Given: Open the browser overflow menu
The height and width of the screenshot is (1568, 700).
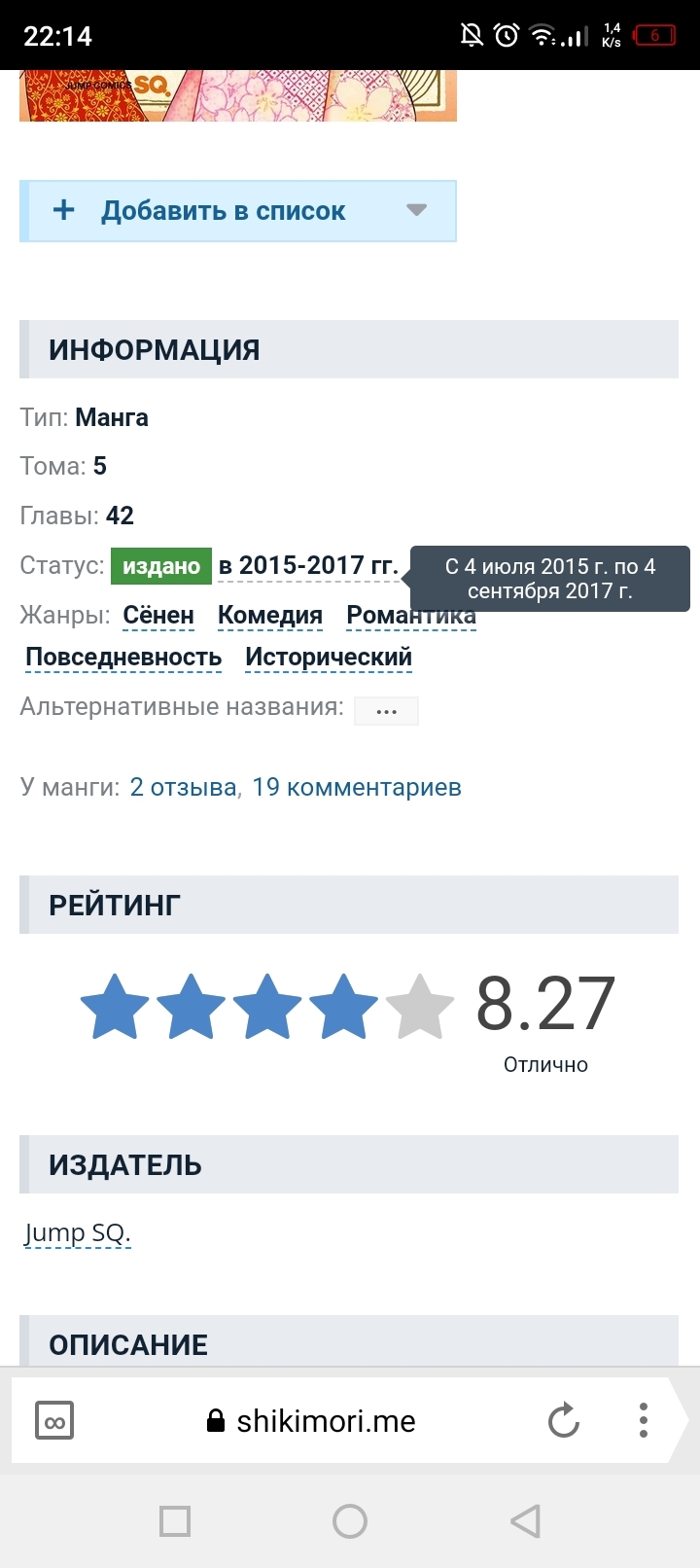Looking at the screenshot, I should 643,1421.
